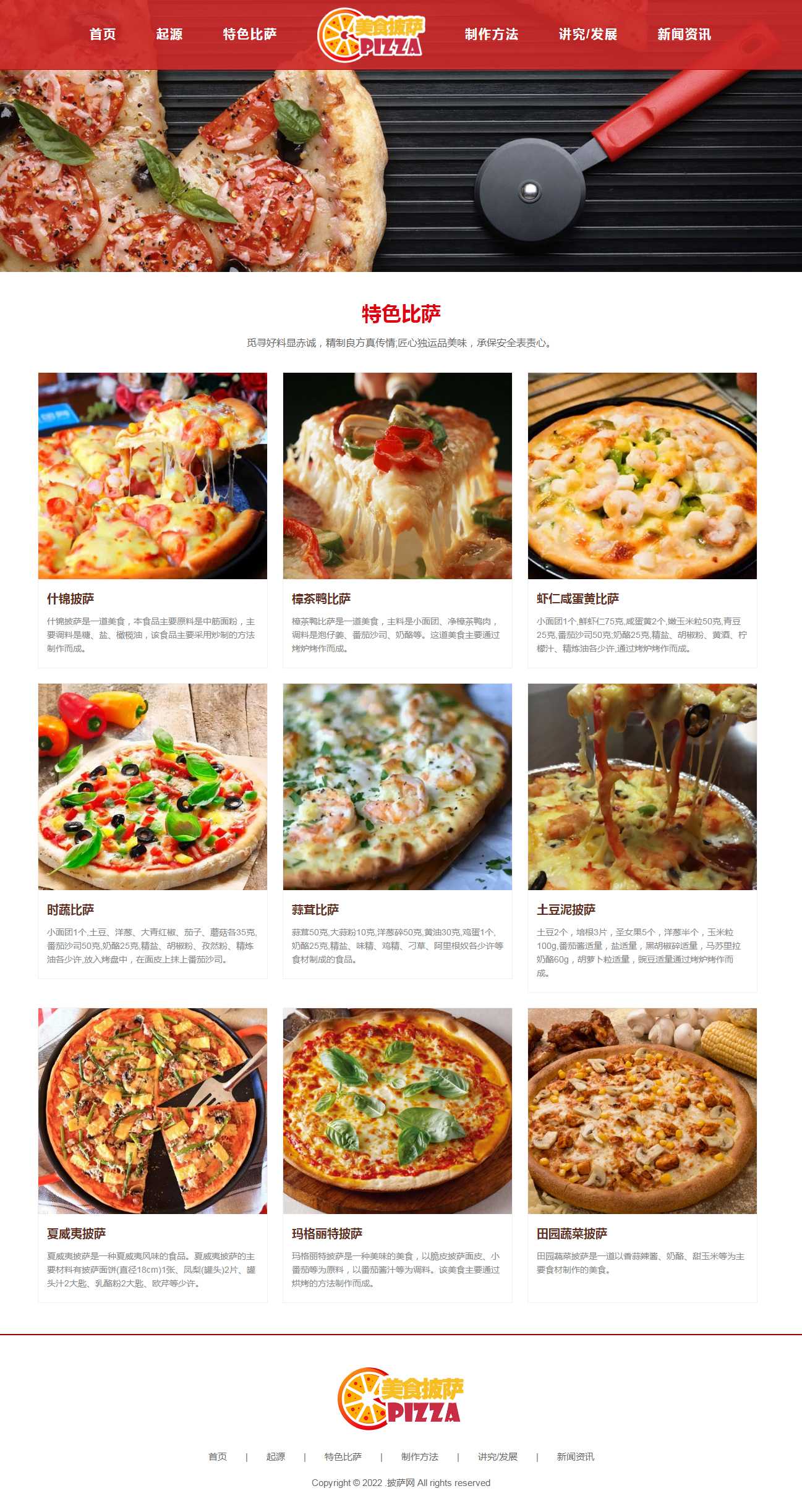Open the 田园蔬菜披萨 card
Viewport: 802px width, 1512px height.
click(x=642, y=1111)
